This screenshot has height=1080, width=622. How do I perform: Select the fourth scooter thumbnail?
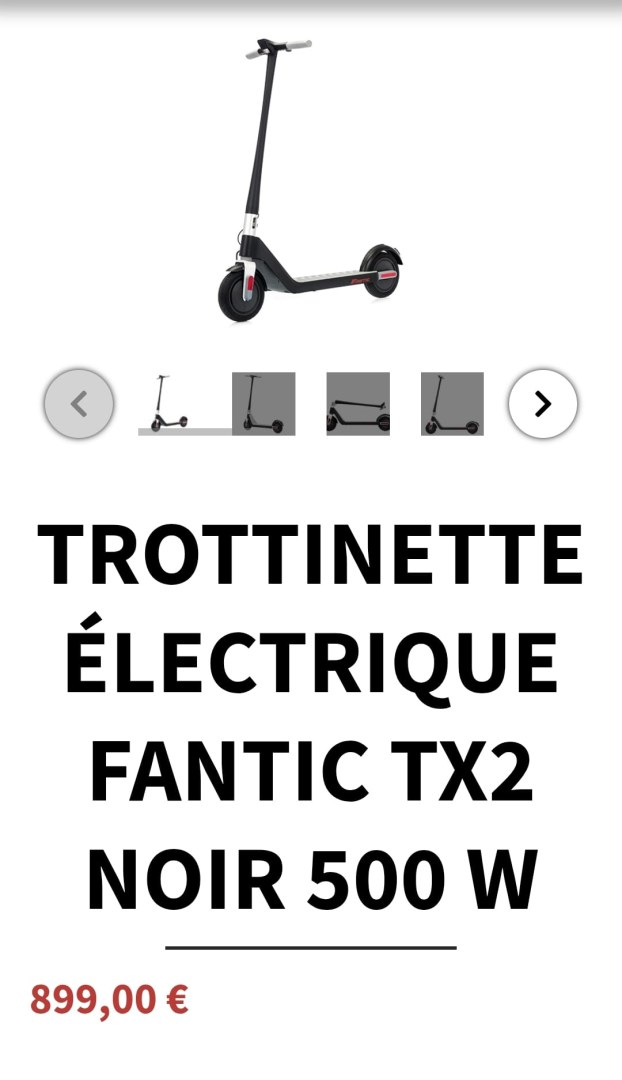pos(452,404)
